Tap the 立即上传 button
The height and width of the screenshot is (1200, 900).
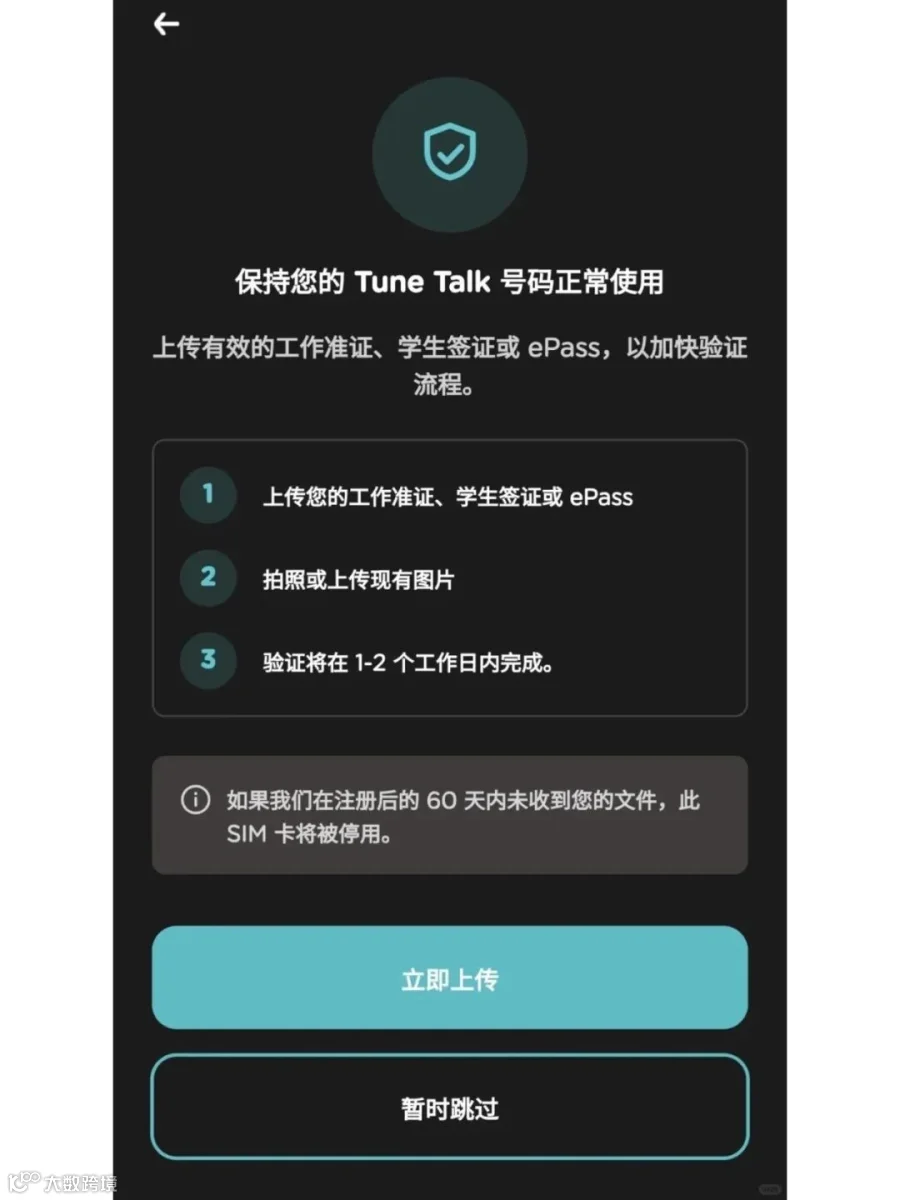[449, 978]
